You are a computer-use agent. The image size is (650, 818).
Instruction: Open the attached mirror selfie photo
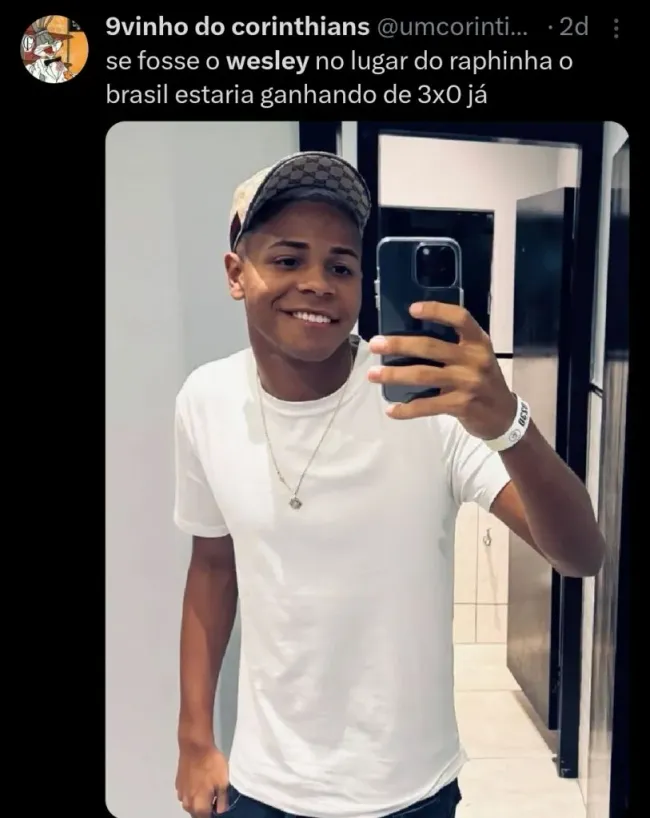pos(366,468)
